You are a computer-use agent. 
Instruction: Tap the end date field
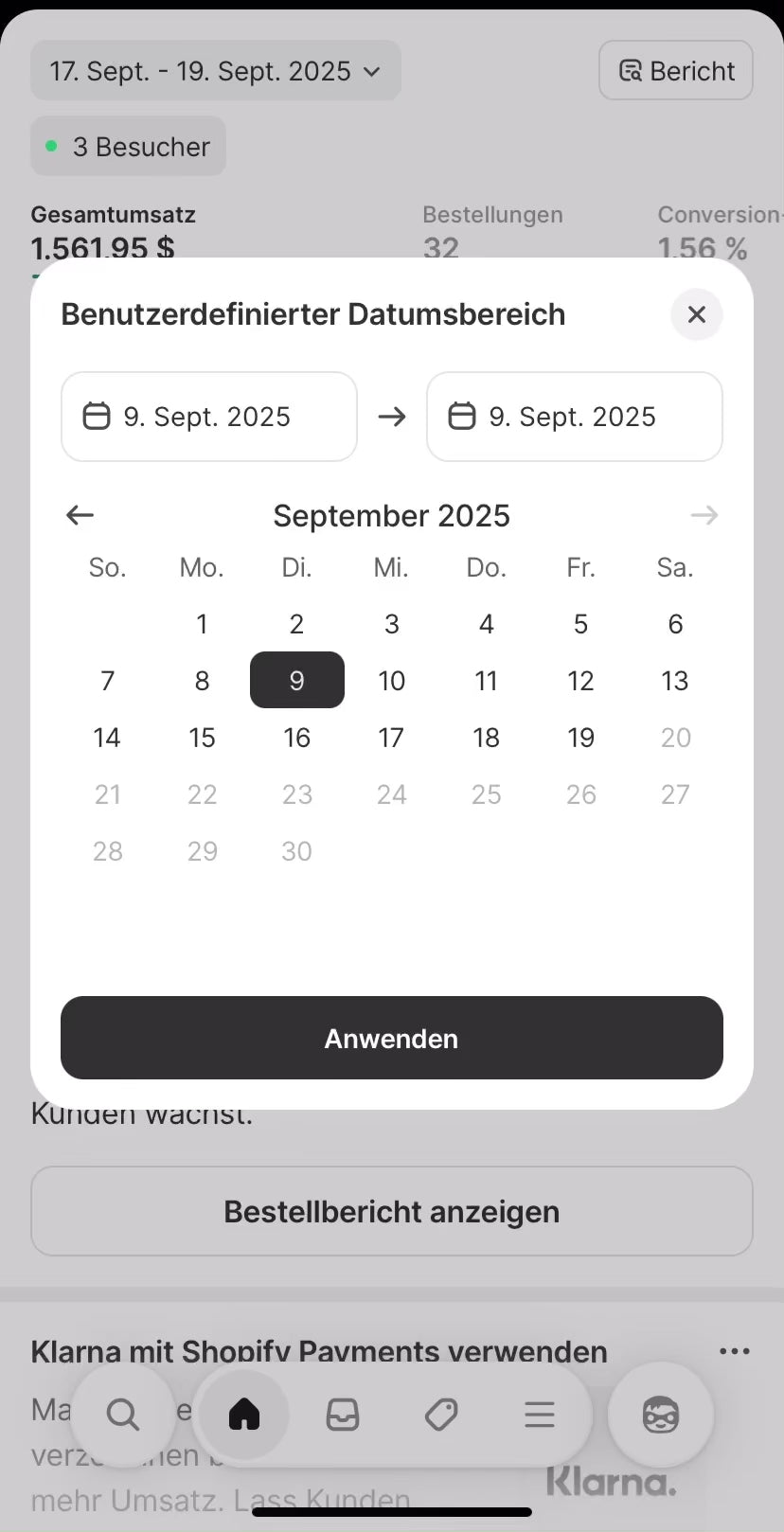(x=574, y=417)
